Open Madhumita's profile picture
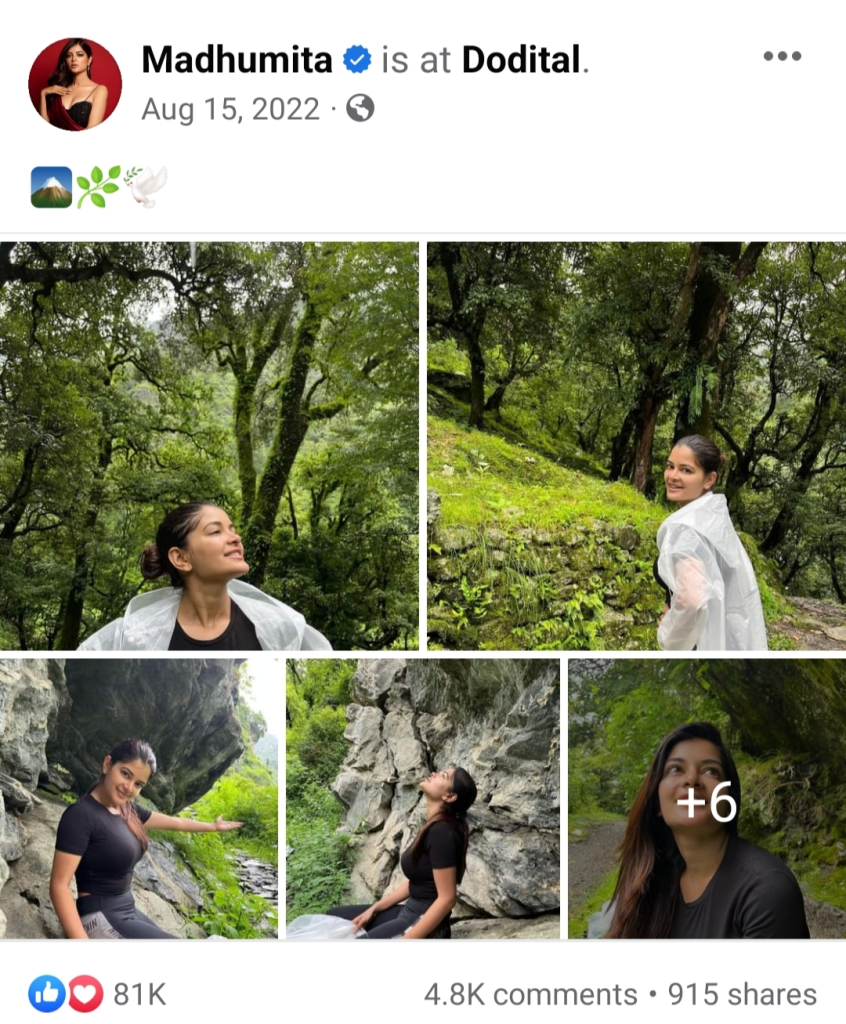Viewport: 846px width, 1024px height. tap(75, 84)
